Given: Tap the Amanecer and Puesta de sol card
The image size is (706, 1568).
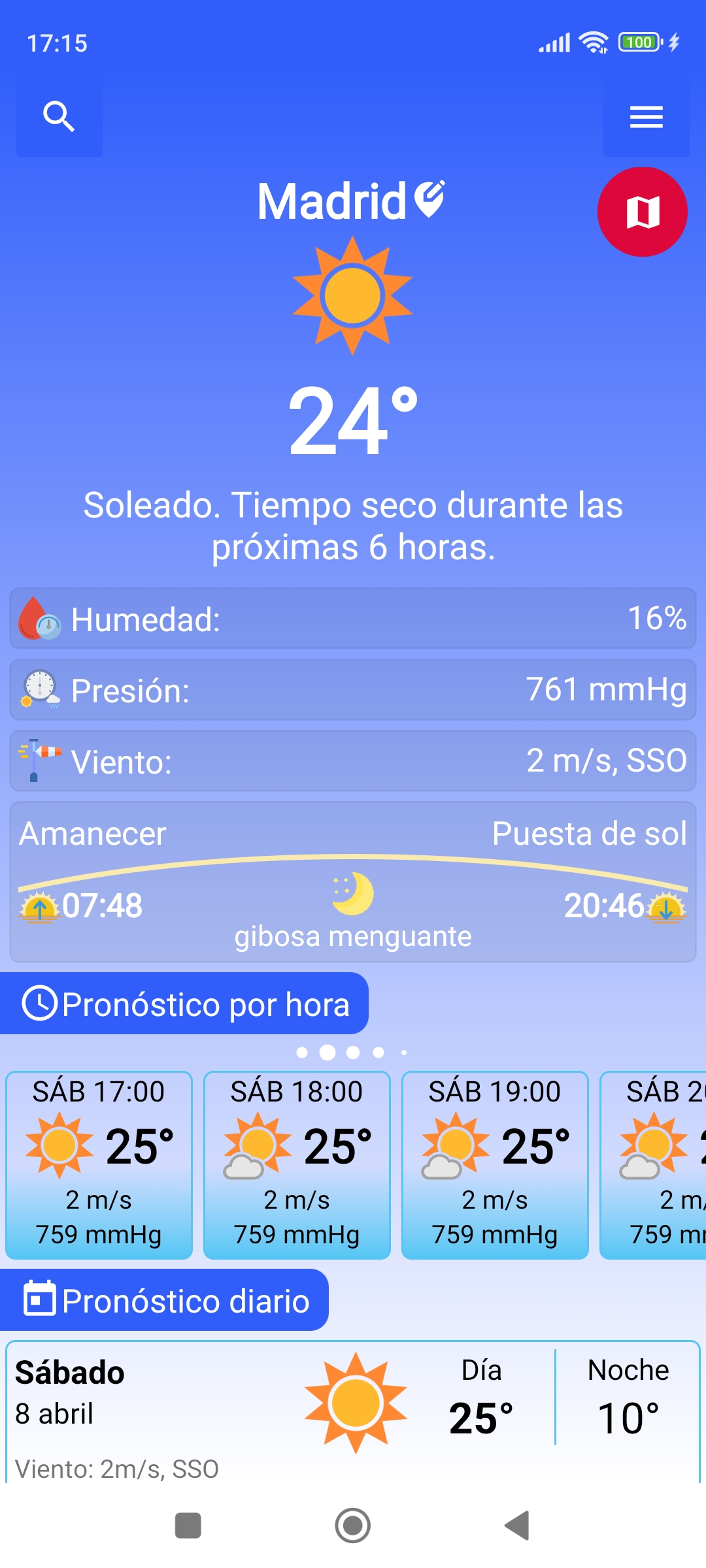Looking at the screenshot, I should (353, 882).
